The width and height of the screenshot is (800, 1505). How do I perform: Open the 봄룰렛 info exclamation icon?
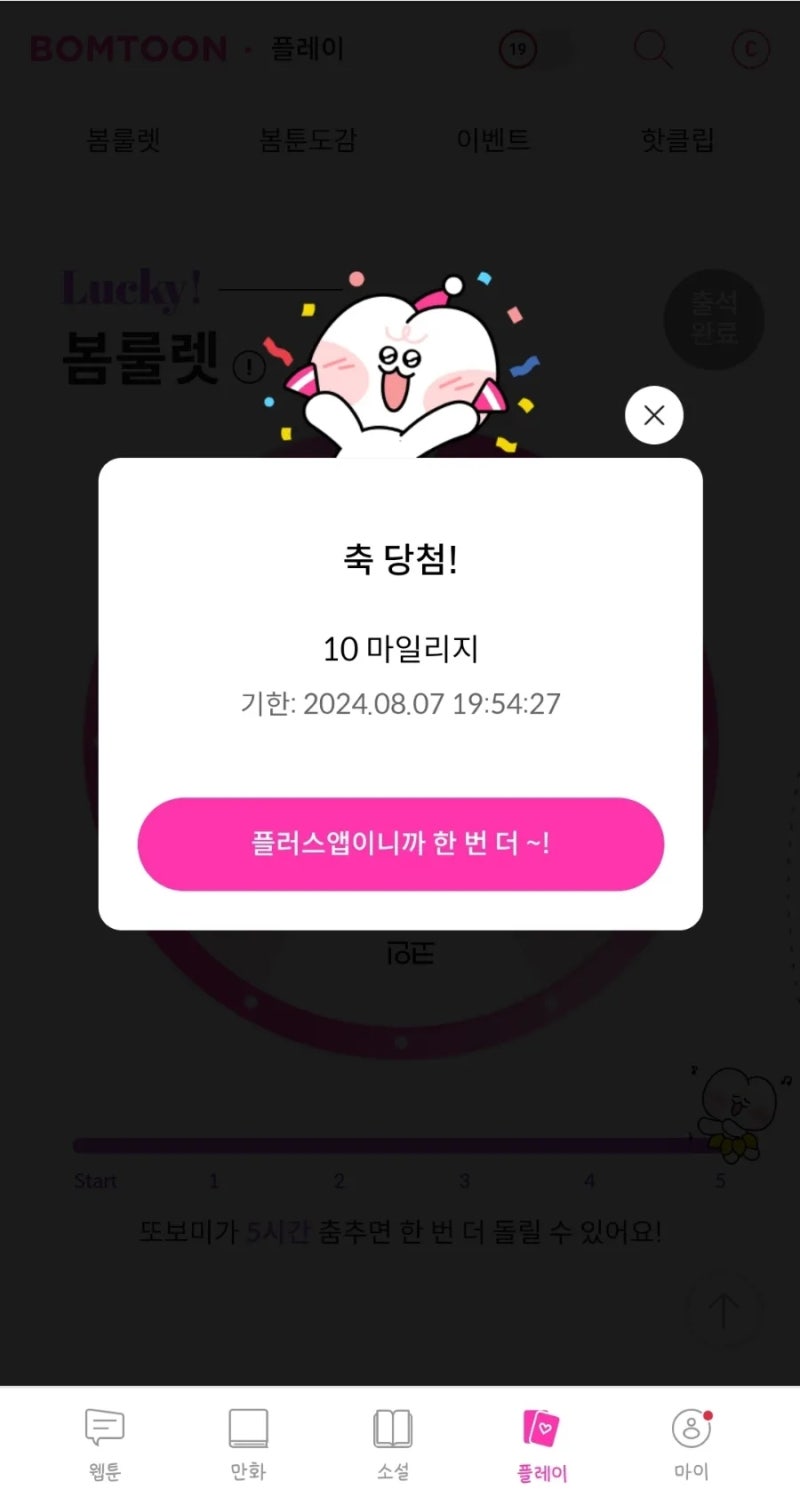[x=247, y=367]
